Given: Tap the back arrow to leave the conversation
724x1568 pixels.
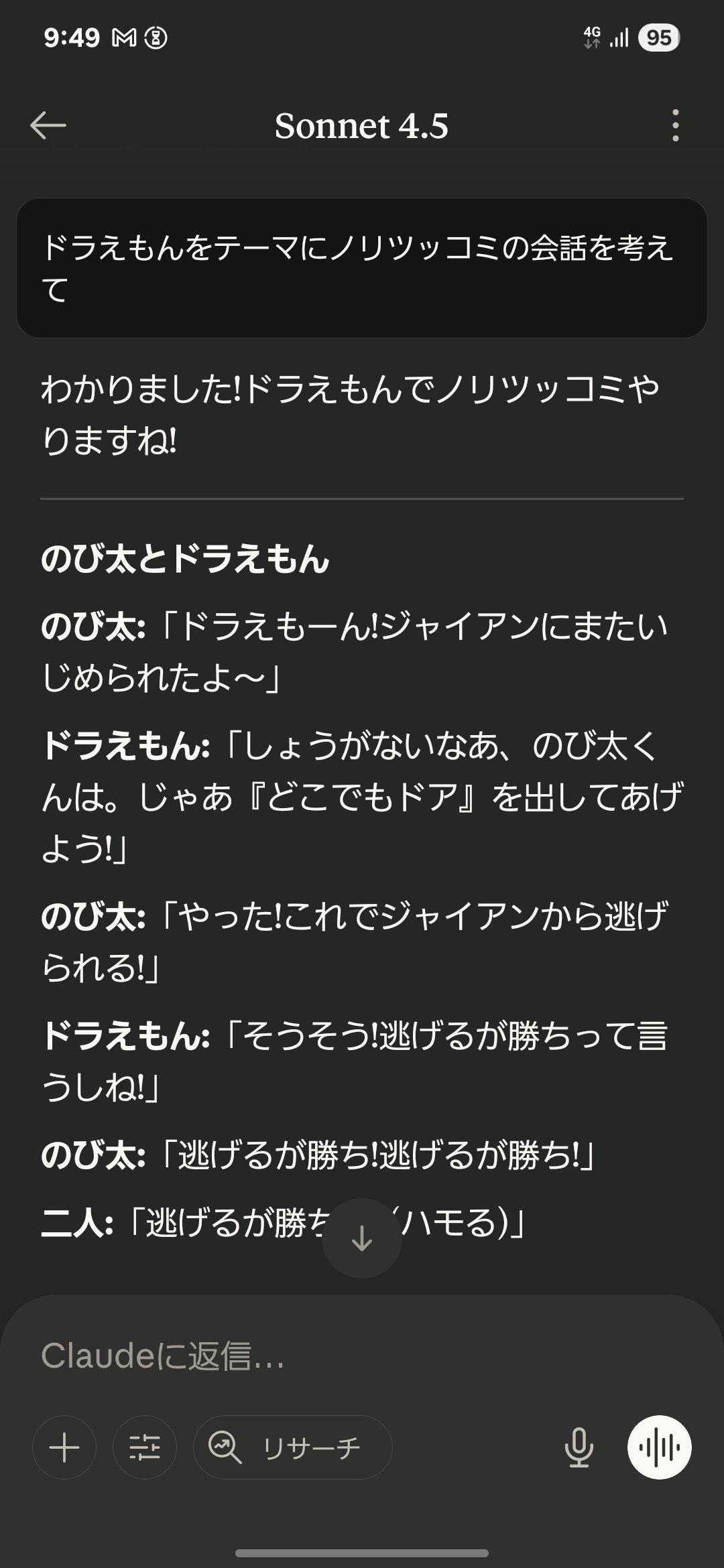Looking at the screenshot, I should (48, 126).
